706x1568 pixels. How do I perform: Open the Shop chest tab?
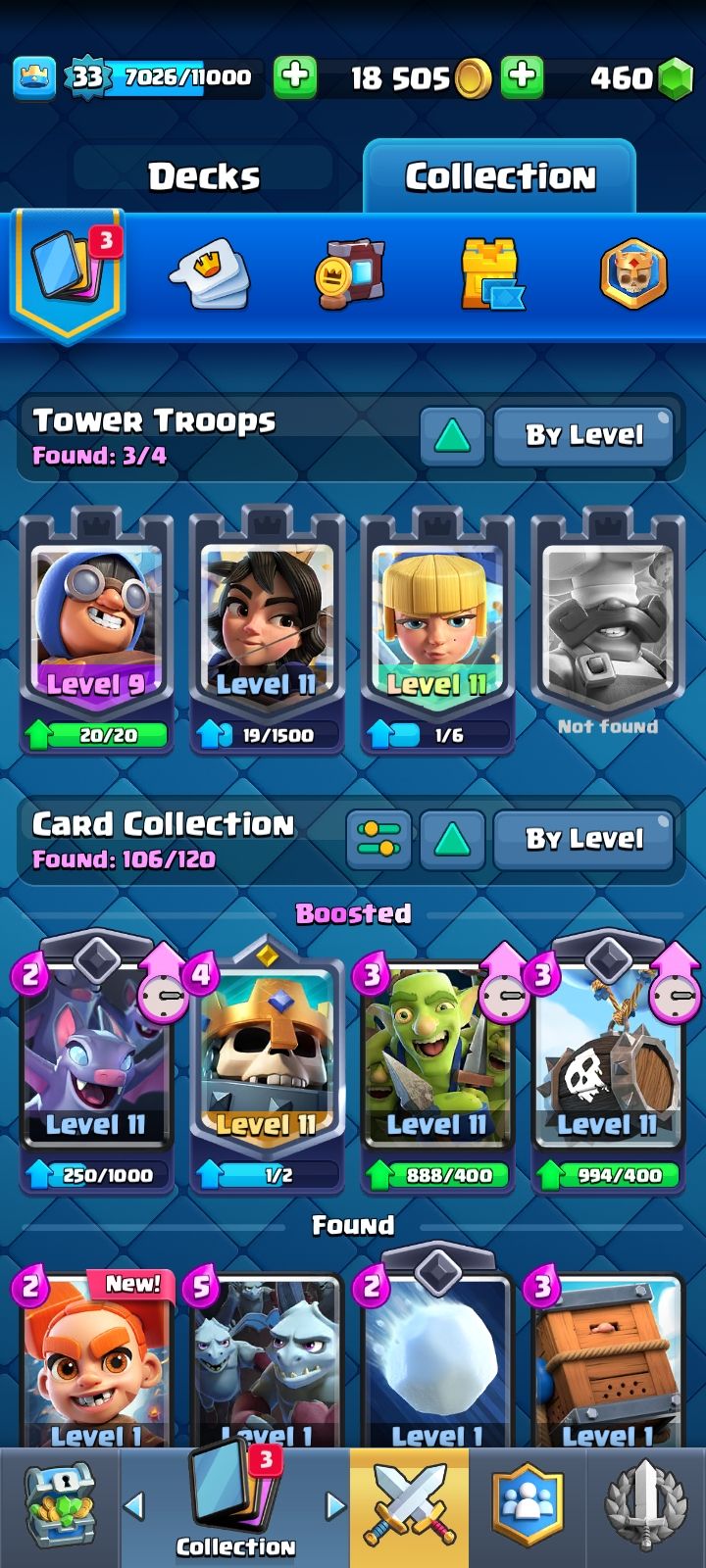59,1506
